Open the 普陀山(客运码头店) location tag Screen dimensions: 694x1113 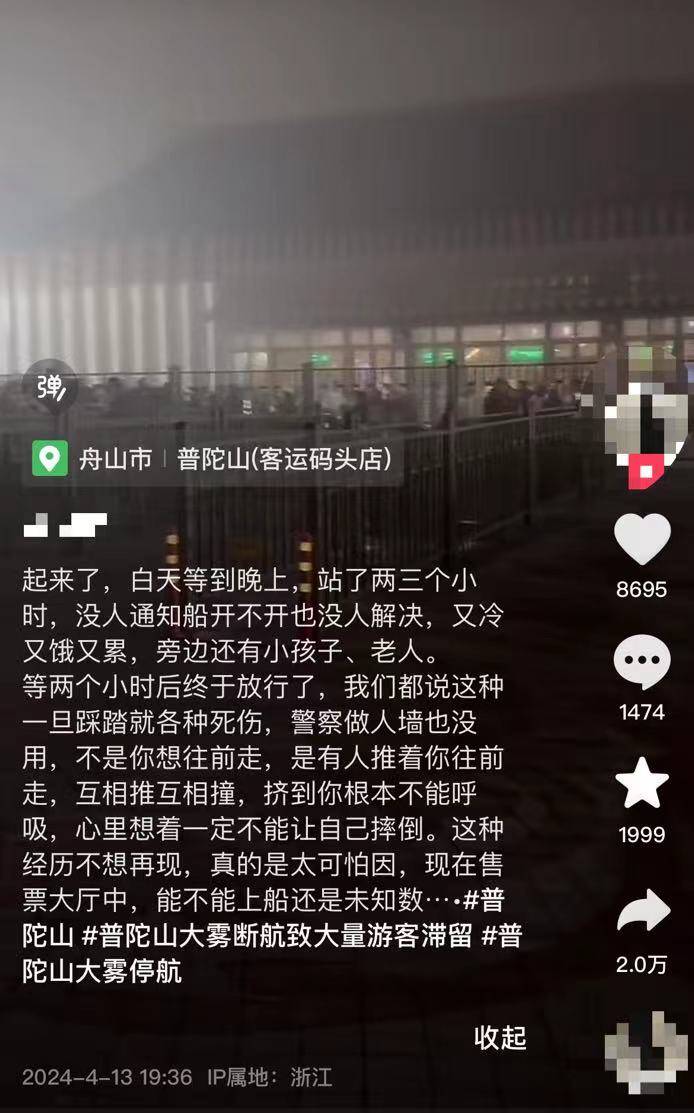pos(284,459)
